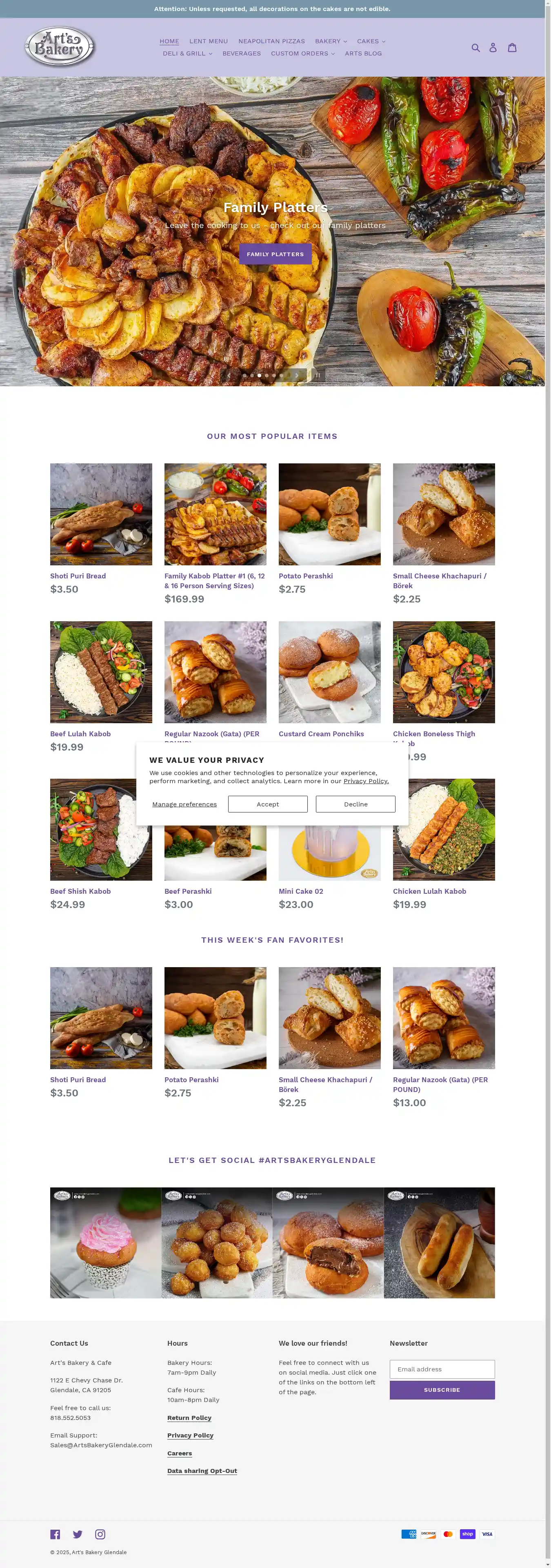551x1568 pixels.
Task: Focus the newsletter Email address field
Action: (x=442, y=1369)
